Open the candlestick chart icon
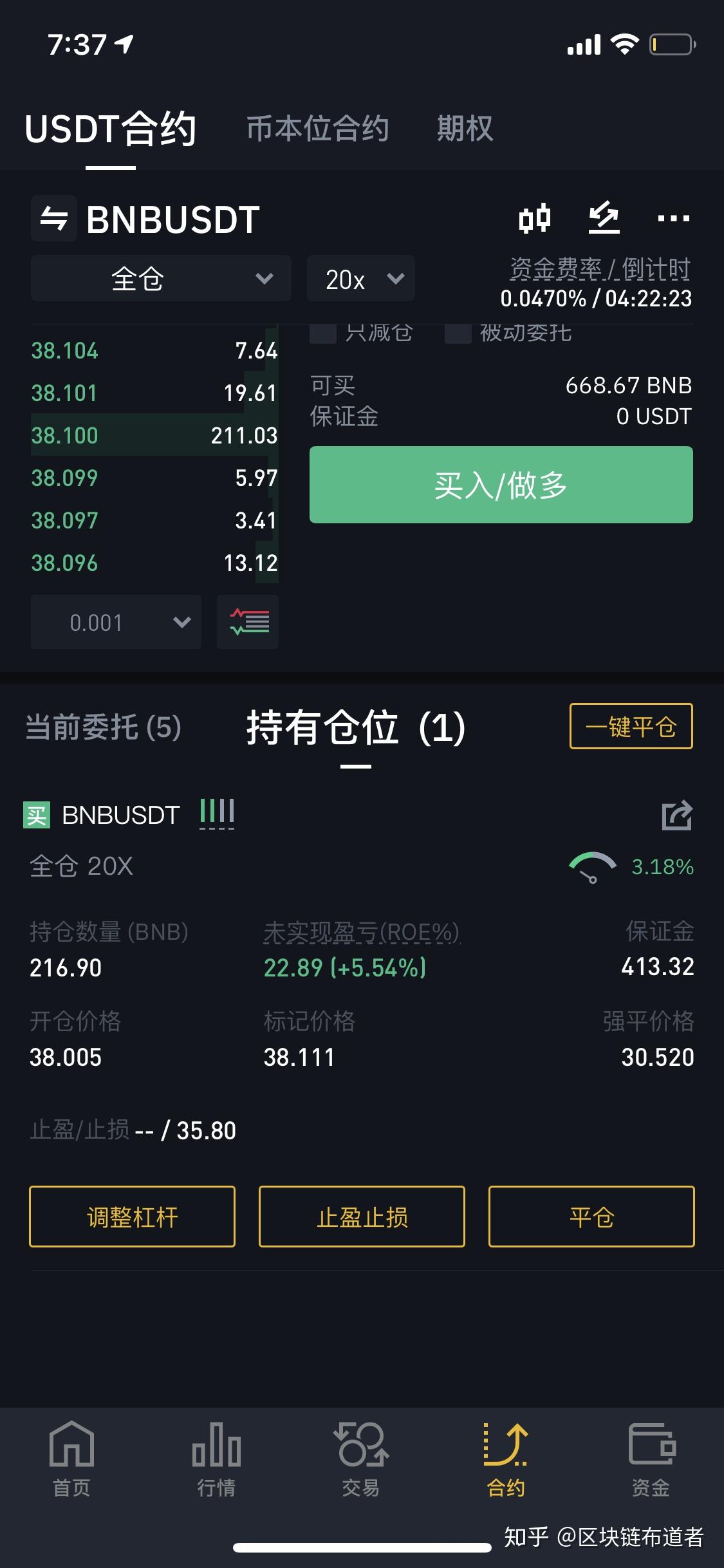 click(x=534, y=219)
